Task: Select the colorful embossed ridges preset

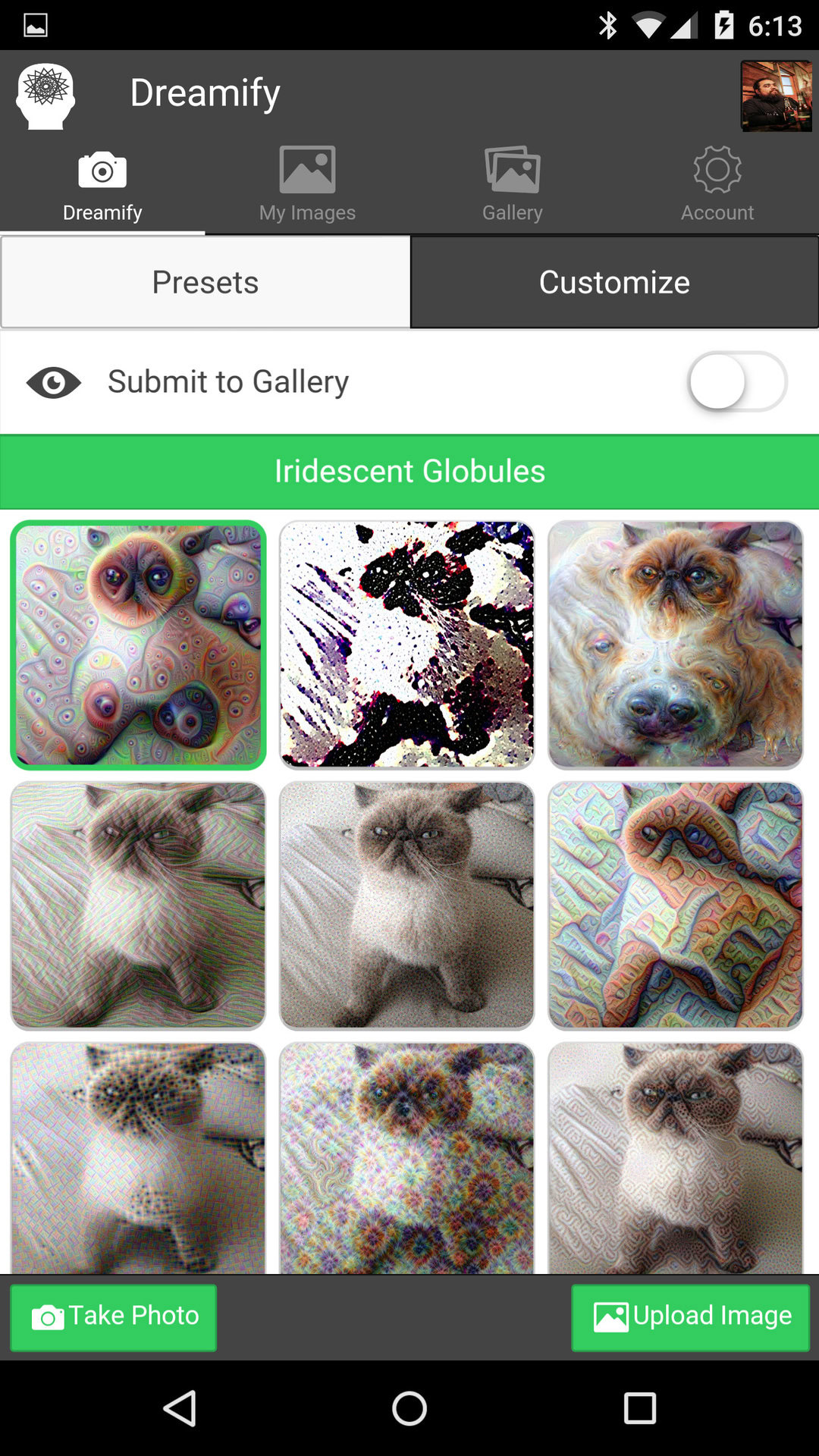Action: [676, 906]
